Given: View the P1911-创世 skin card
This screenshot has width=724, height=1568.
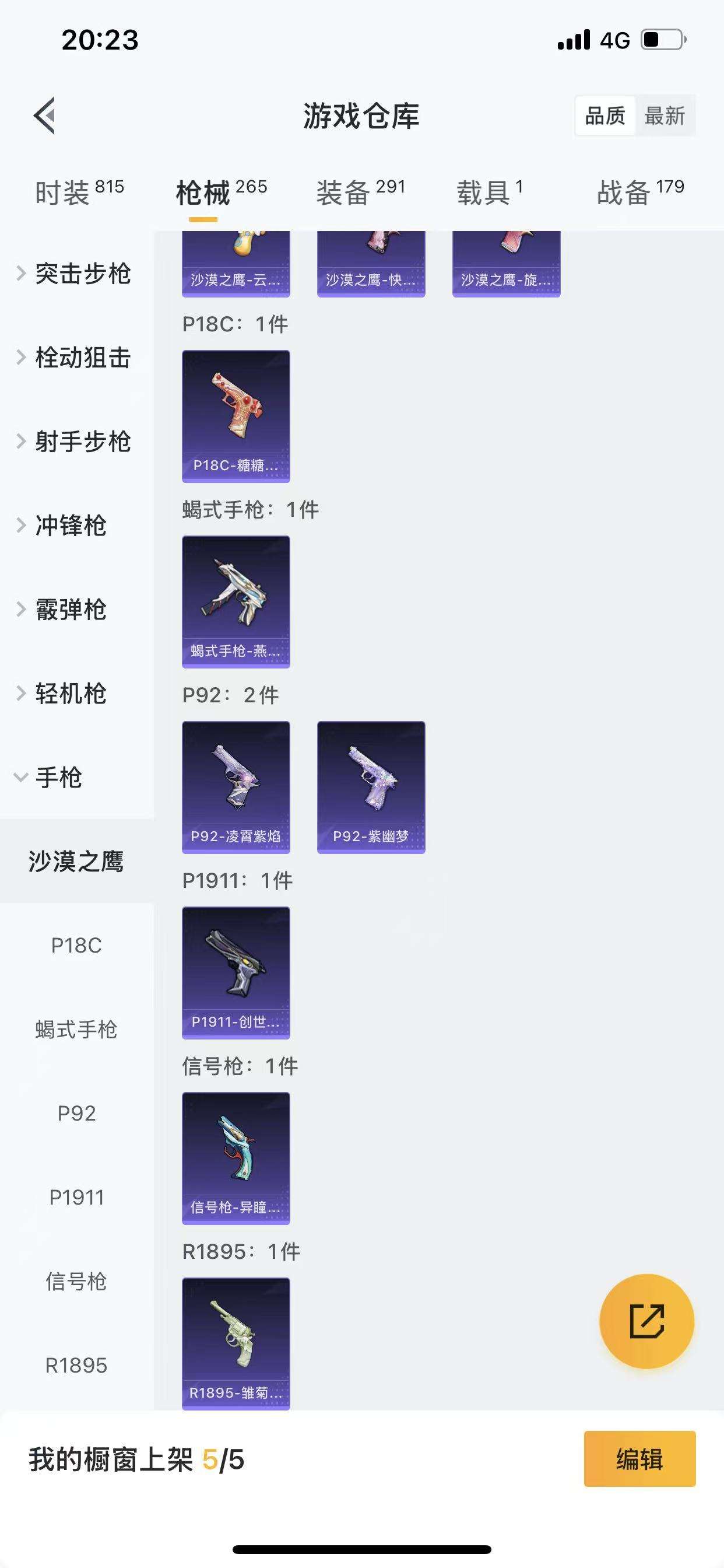Looking at the screenshot, I should pyautogui.click(x=236, y=972).
